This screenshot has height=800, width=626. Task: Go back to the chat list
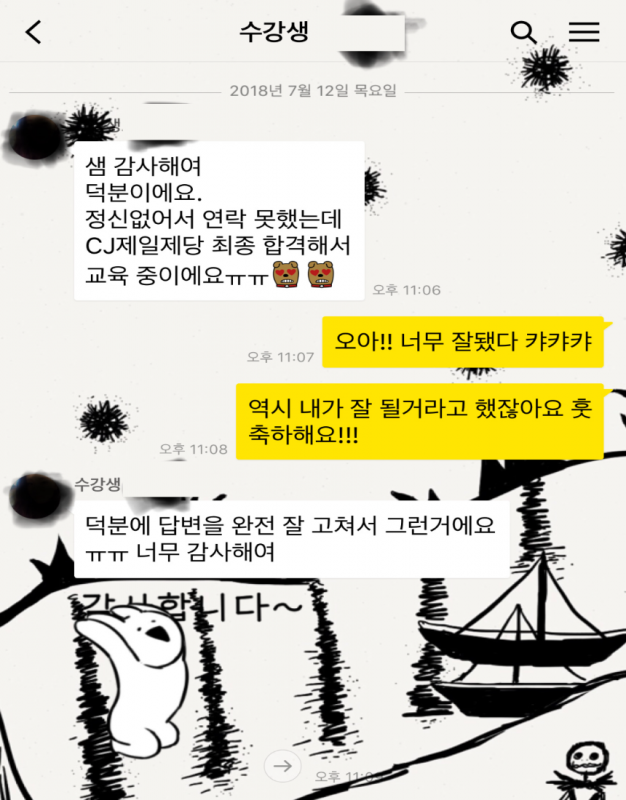(x=34, y=33)
